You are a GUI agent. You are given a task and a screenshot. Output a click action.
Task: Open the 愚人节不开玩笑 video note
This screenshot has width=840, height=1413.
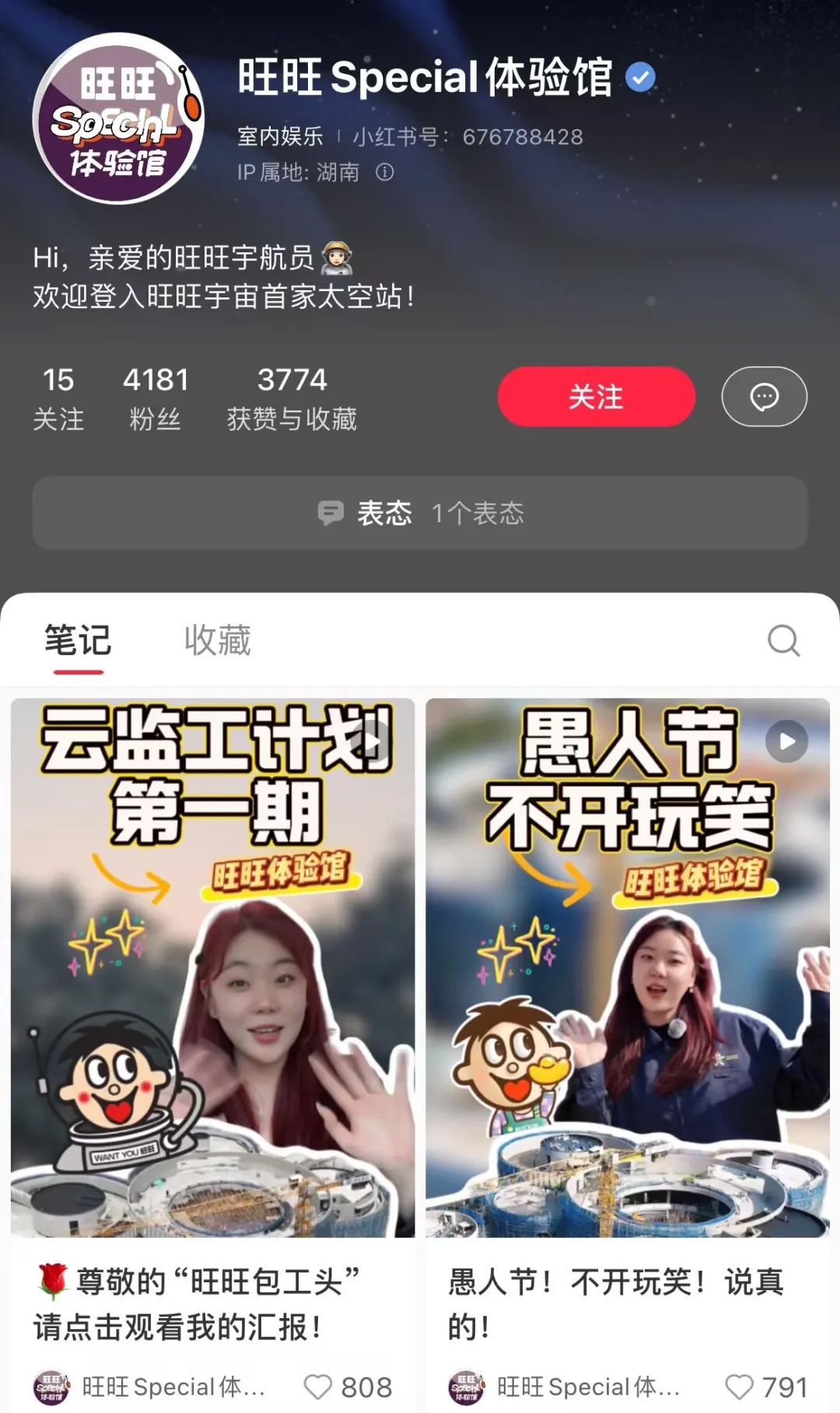(x=628, y=967)
